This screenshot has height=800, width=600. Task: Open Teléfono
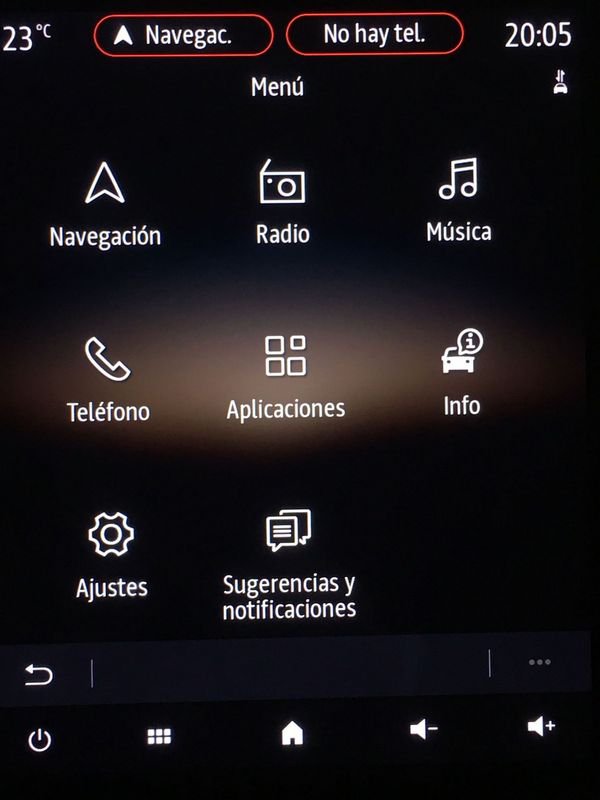(107, 380)
